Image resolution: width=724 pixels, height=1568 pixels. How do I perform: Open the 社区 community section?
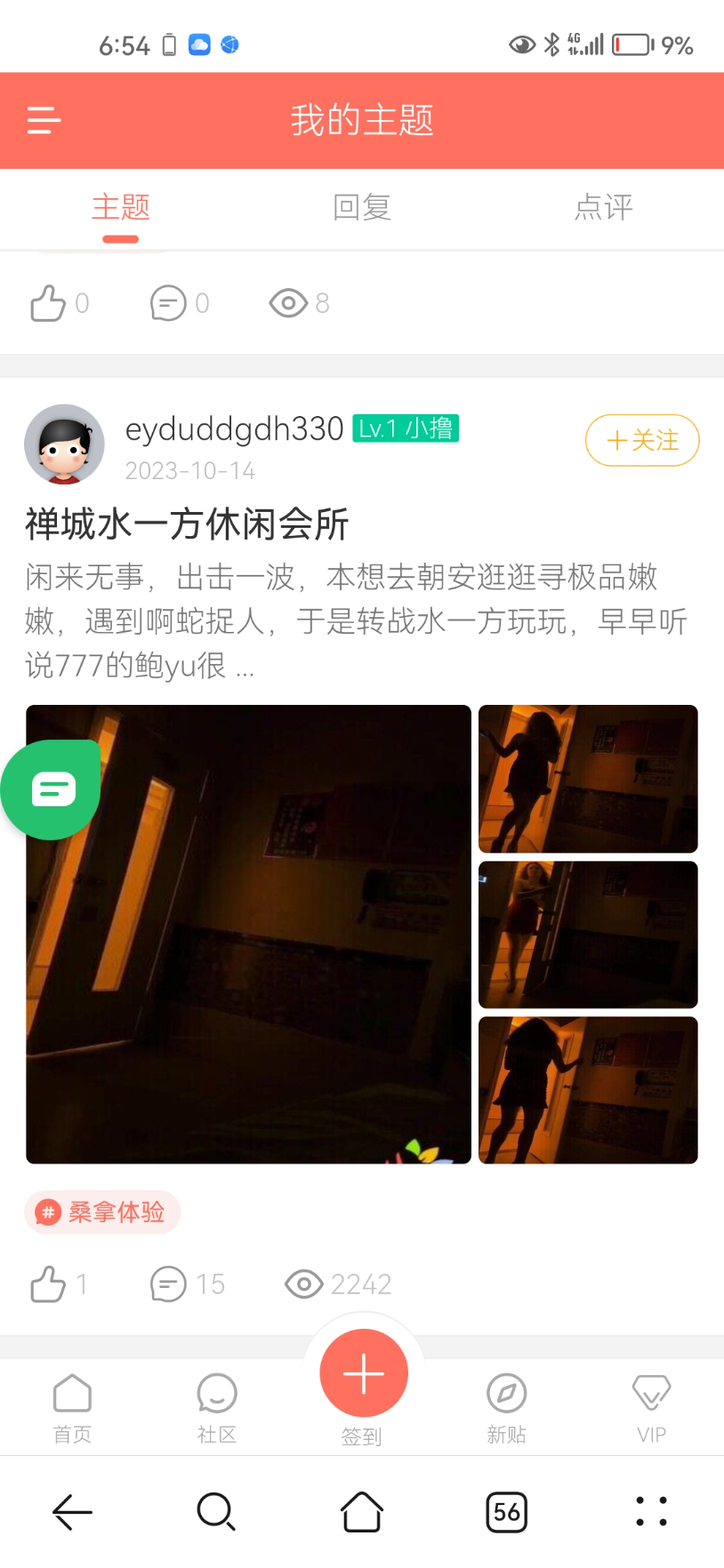(216, 1407)
